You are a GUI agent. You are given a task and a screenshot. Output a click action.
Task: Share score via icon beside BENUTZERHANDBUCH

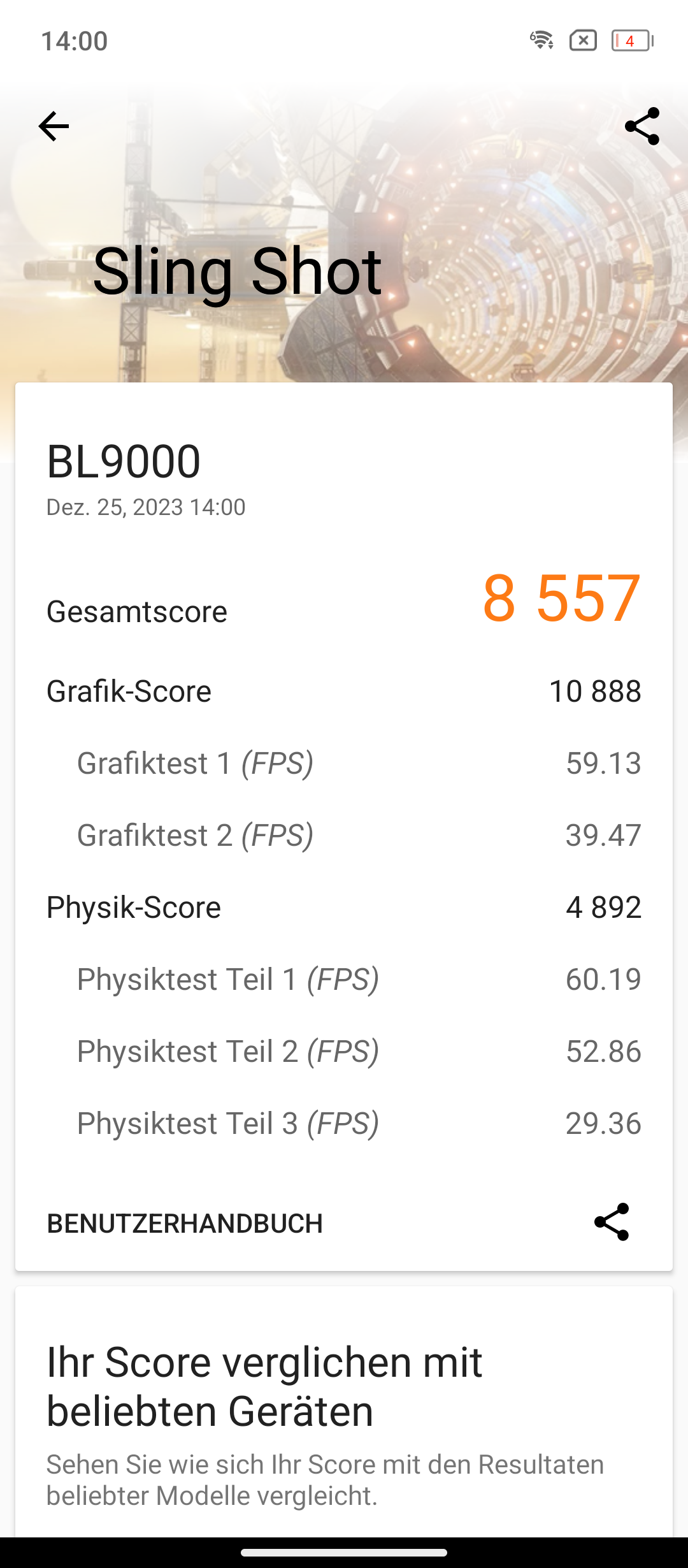[x=612, y=1222]
